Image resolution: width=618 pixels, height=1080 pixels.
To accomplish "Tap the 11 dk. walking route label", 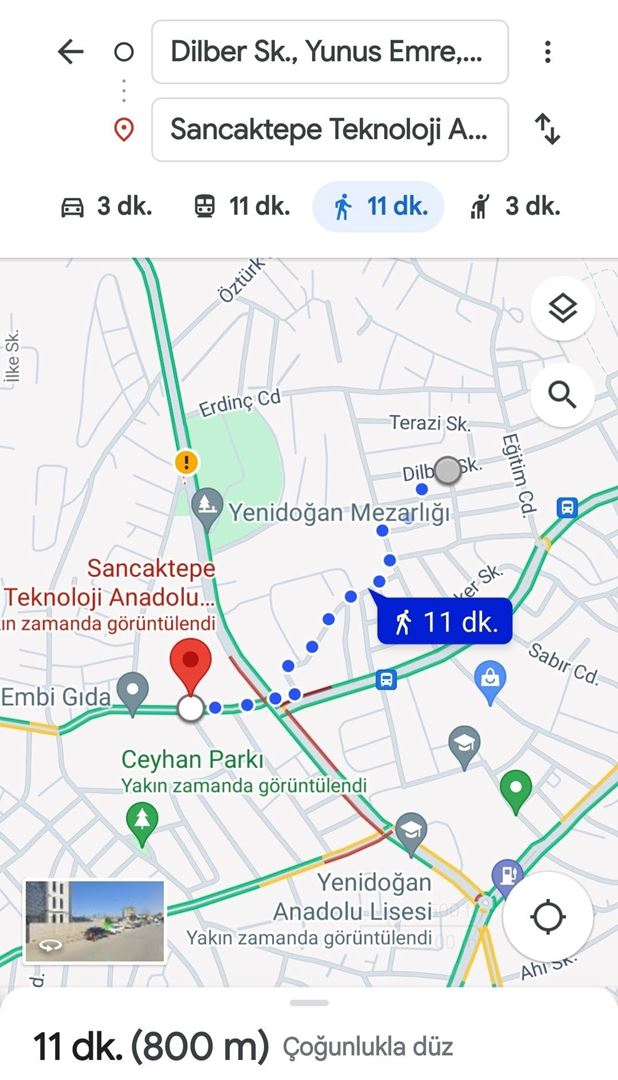I will (444, 621).
